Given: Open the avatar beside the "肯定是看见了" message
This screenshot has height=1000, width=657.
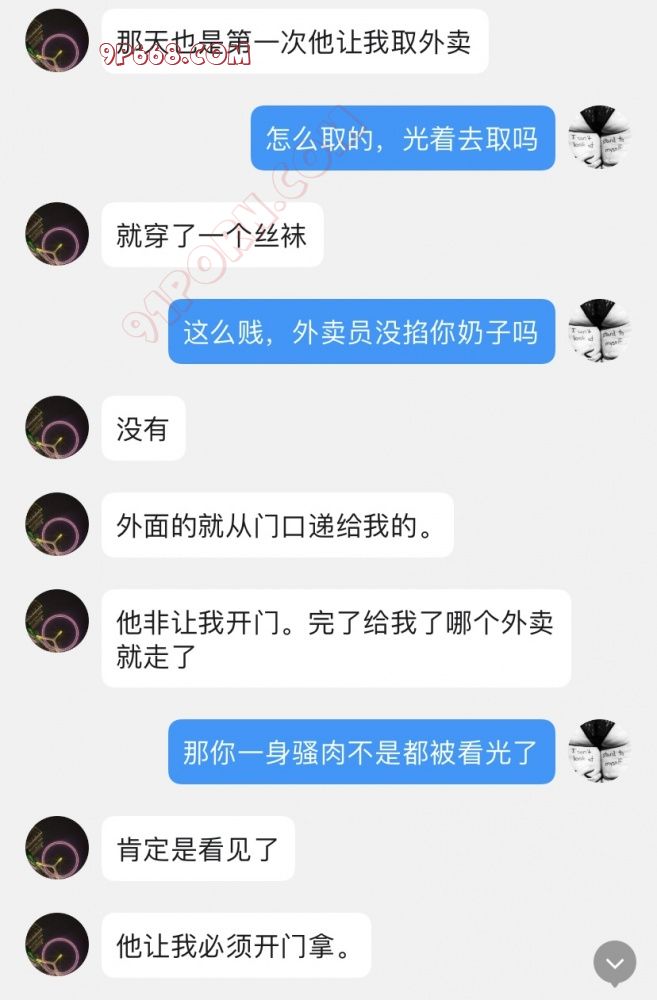Looking at the screenshot, I should (57, 848).
